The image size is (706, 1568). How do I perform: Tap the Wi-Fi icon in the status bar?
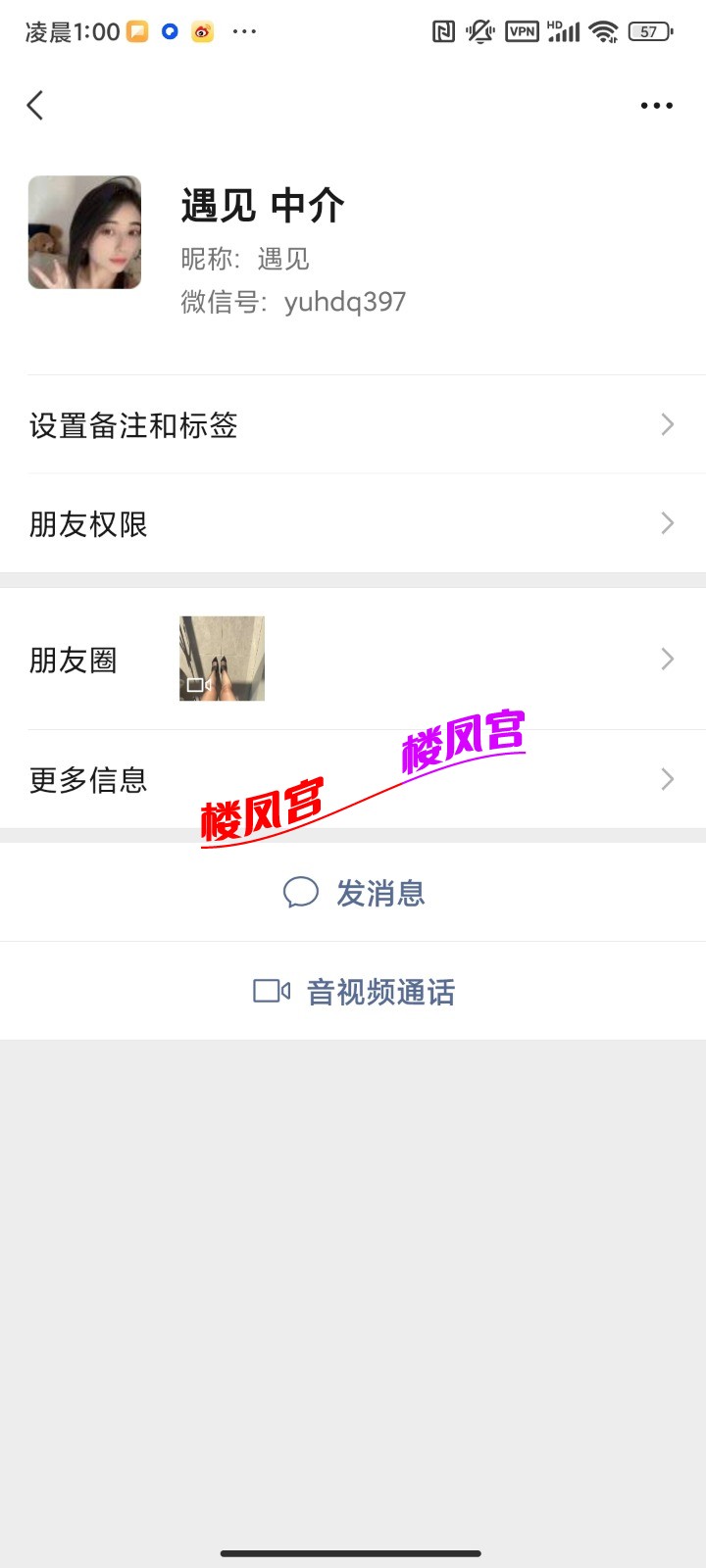coord(604,30)
